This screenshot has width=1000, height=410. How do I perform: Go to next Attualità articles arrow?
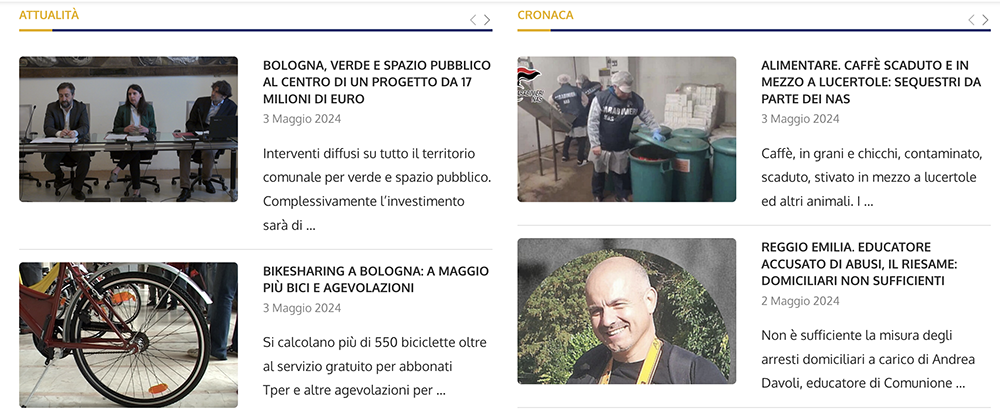point(487,20)
